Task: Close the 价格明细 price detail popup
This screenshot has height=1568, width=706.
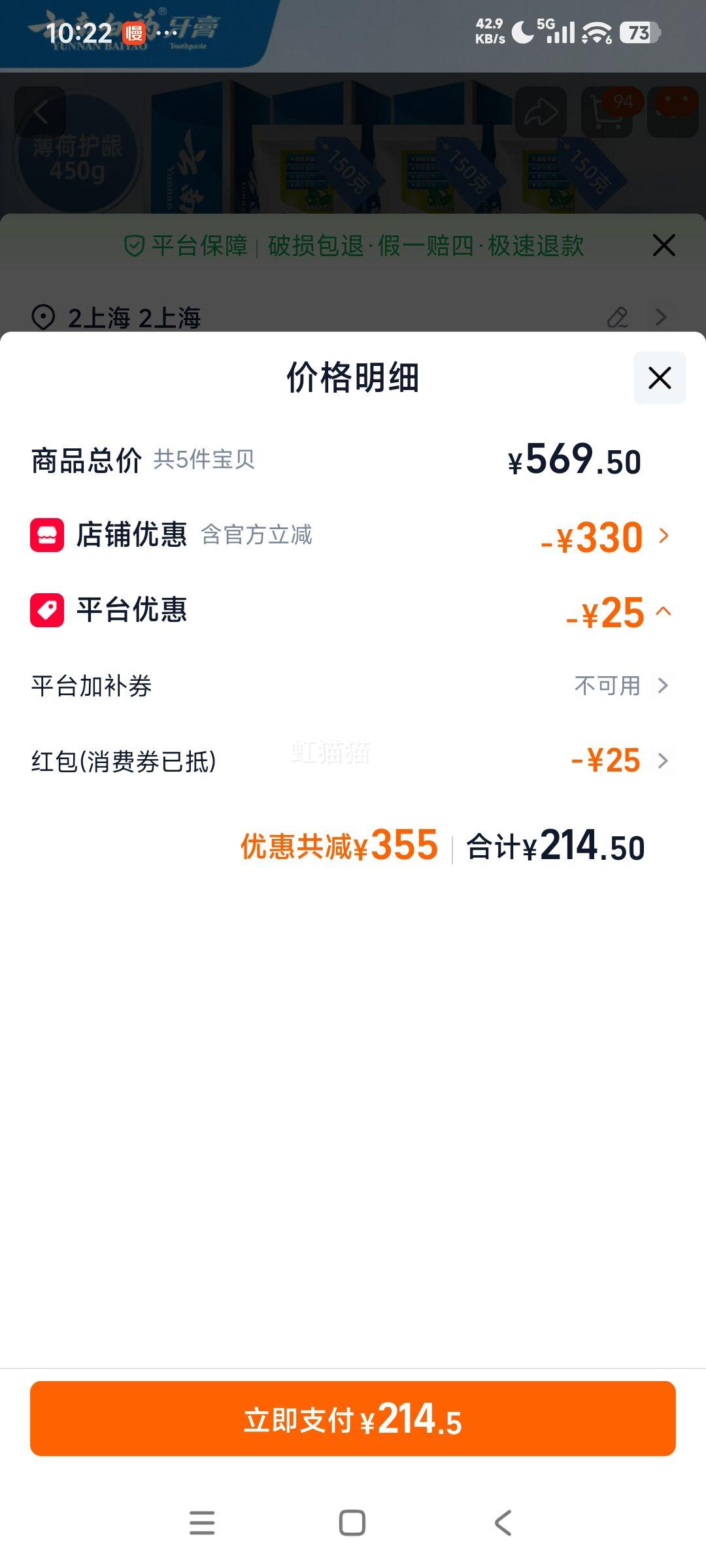Action: tap(658, 378)
